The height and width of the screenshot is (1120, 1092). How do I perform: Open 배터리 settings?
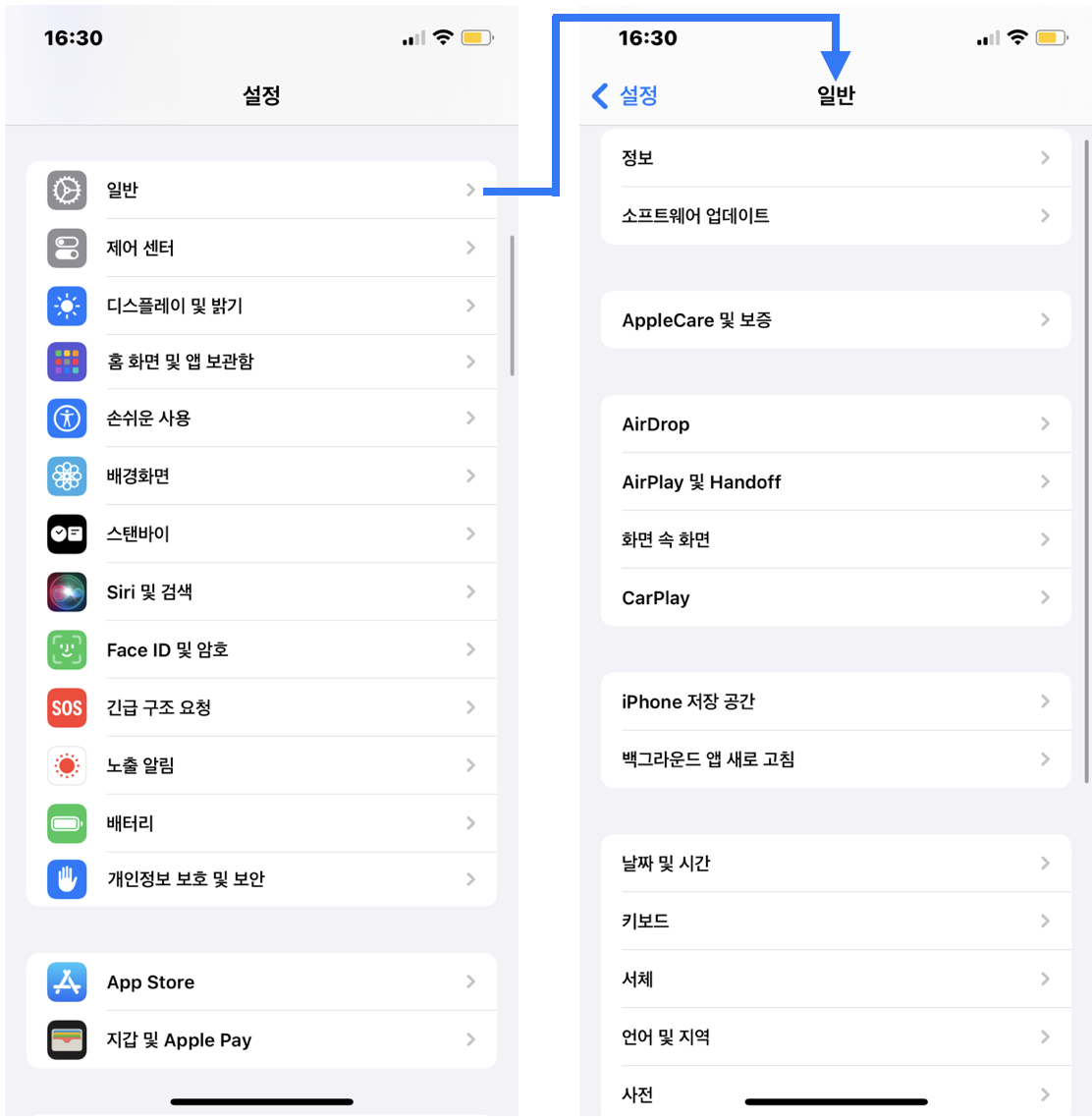click(x=261, y=823)
